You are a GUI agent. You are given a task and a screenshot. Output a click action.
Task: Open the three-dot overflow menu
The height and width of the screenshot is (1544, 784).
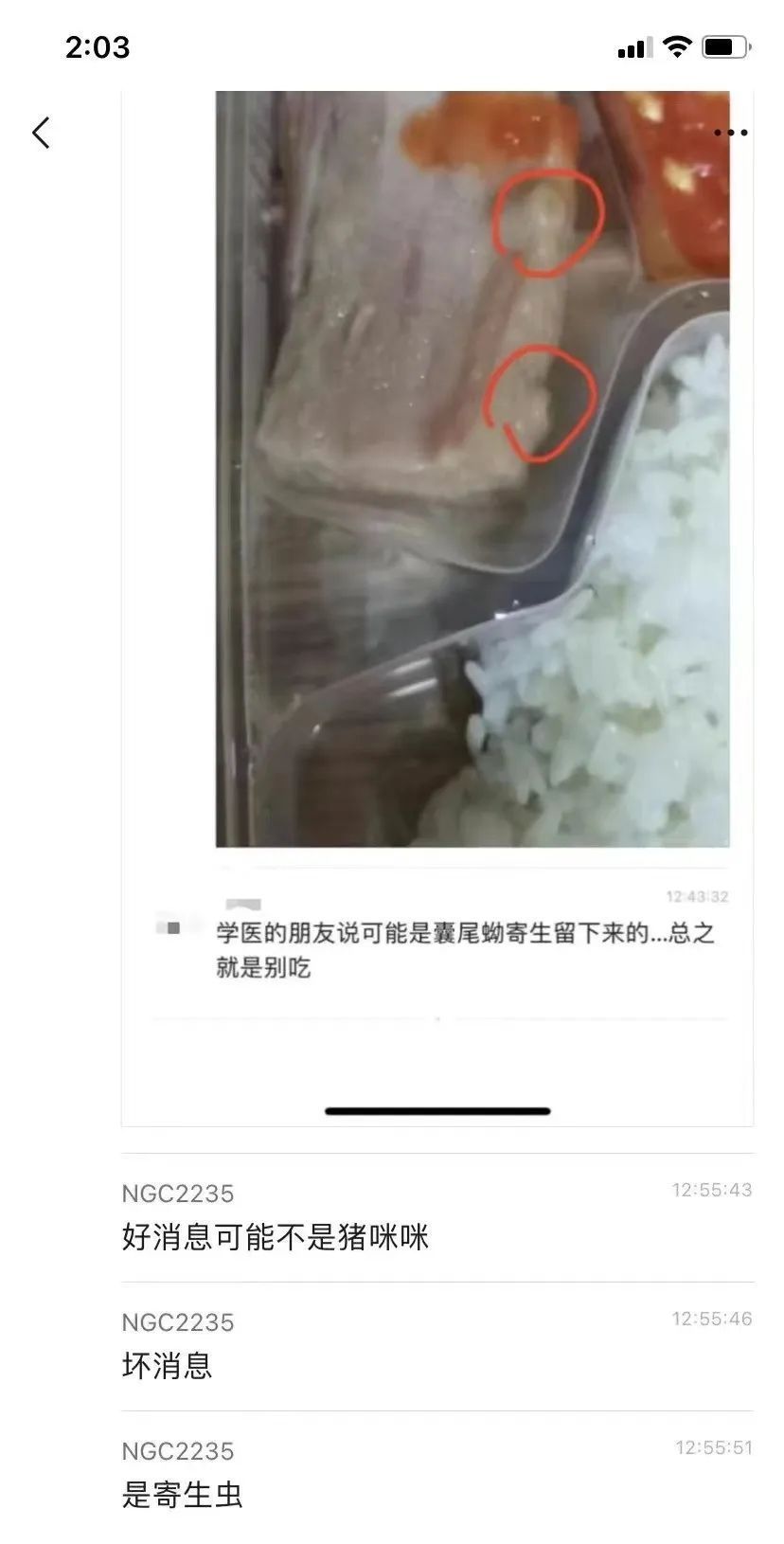pos(730,133)
